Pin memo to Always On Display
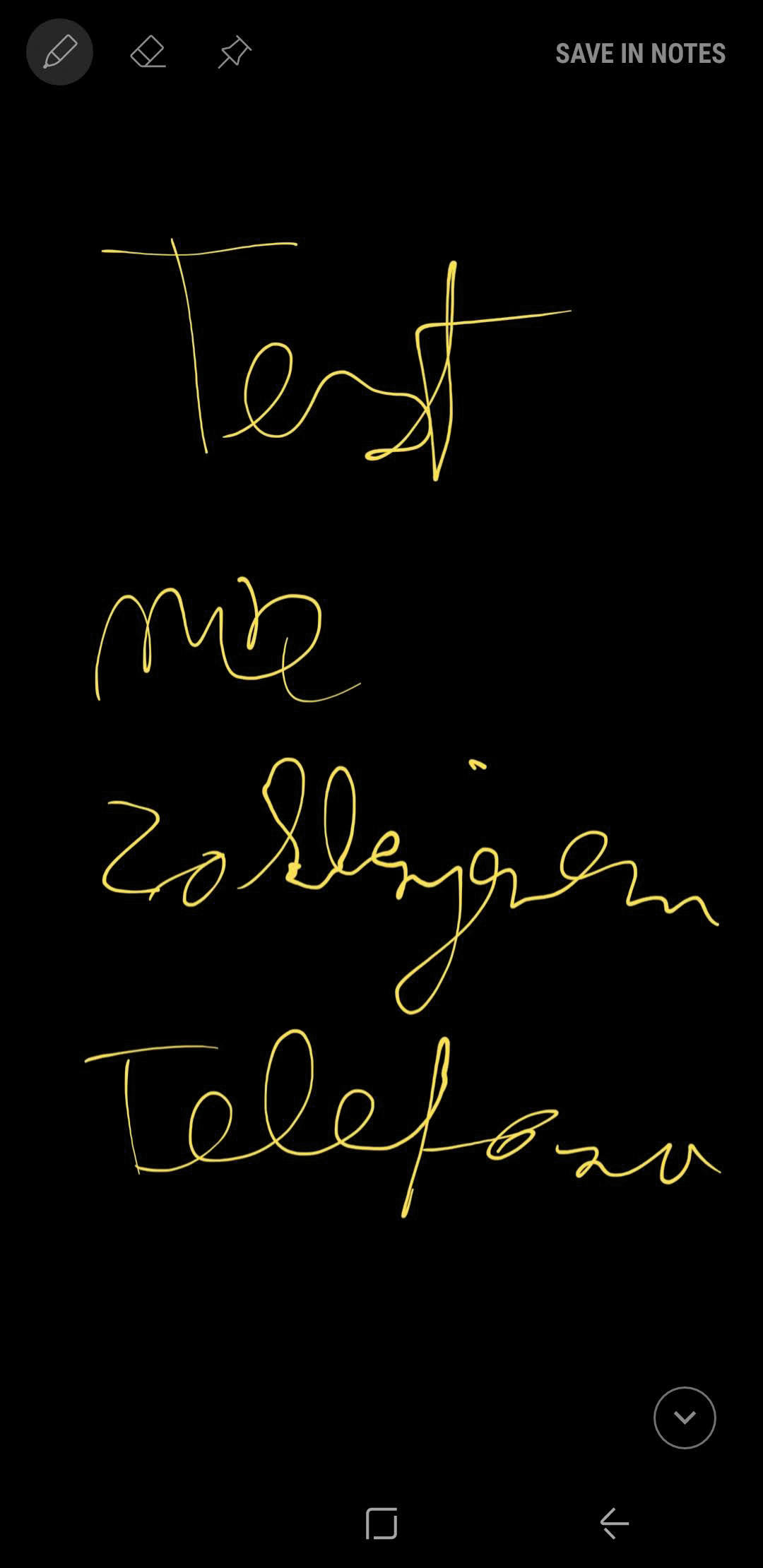Image resolution: width=763 pixels, height=1568 pixels. tap(234, 52)
